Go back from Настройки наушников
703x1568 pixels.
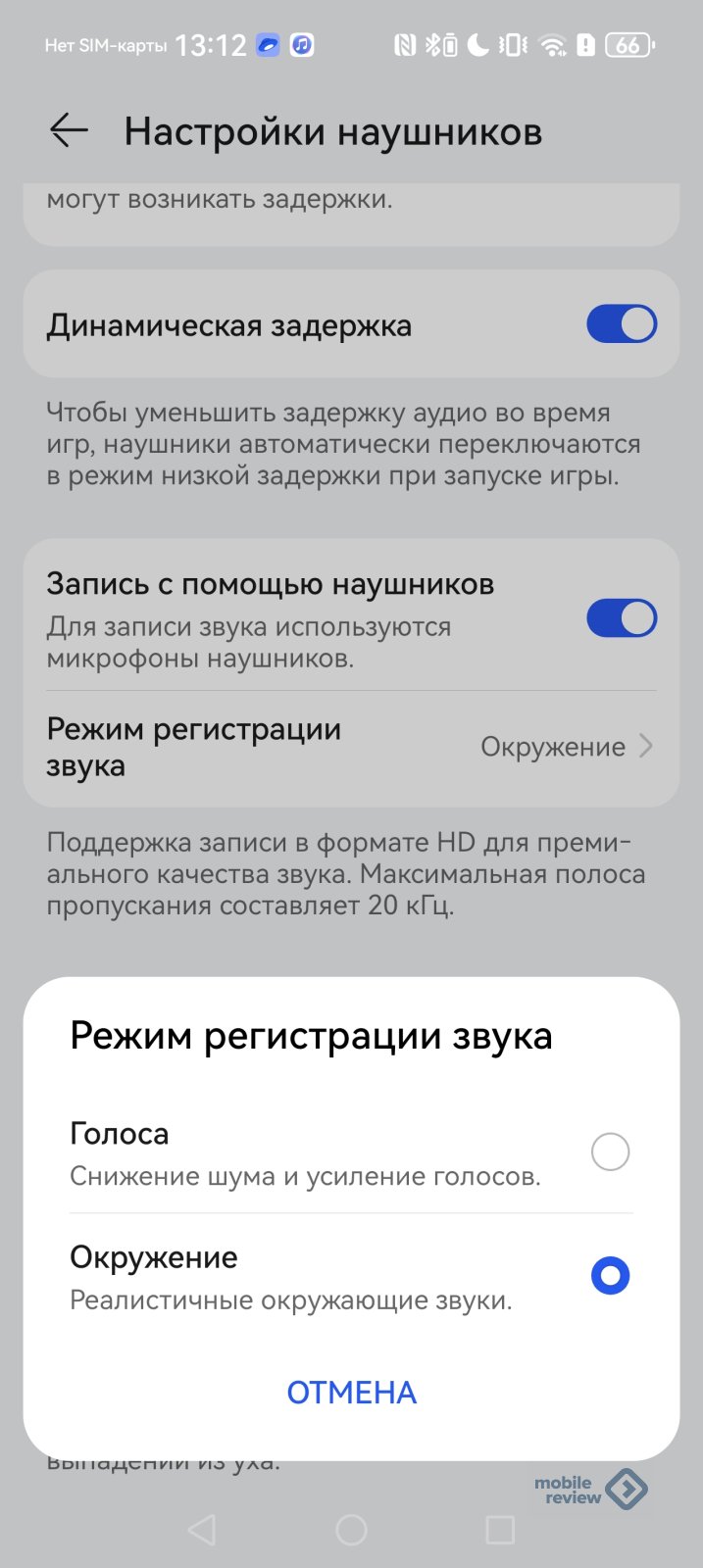69,130
